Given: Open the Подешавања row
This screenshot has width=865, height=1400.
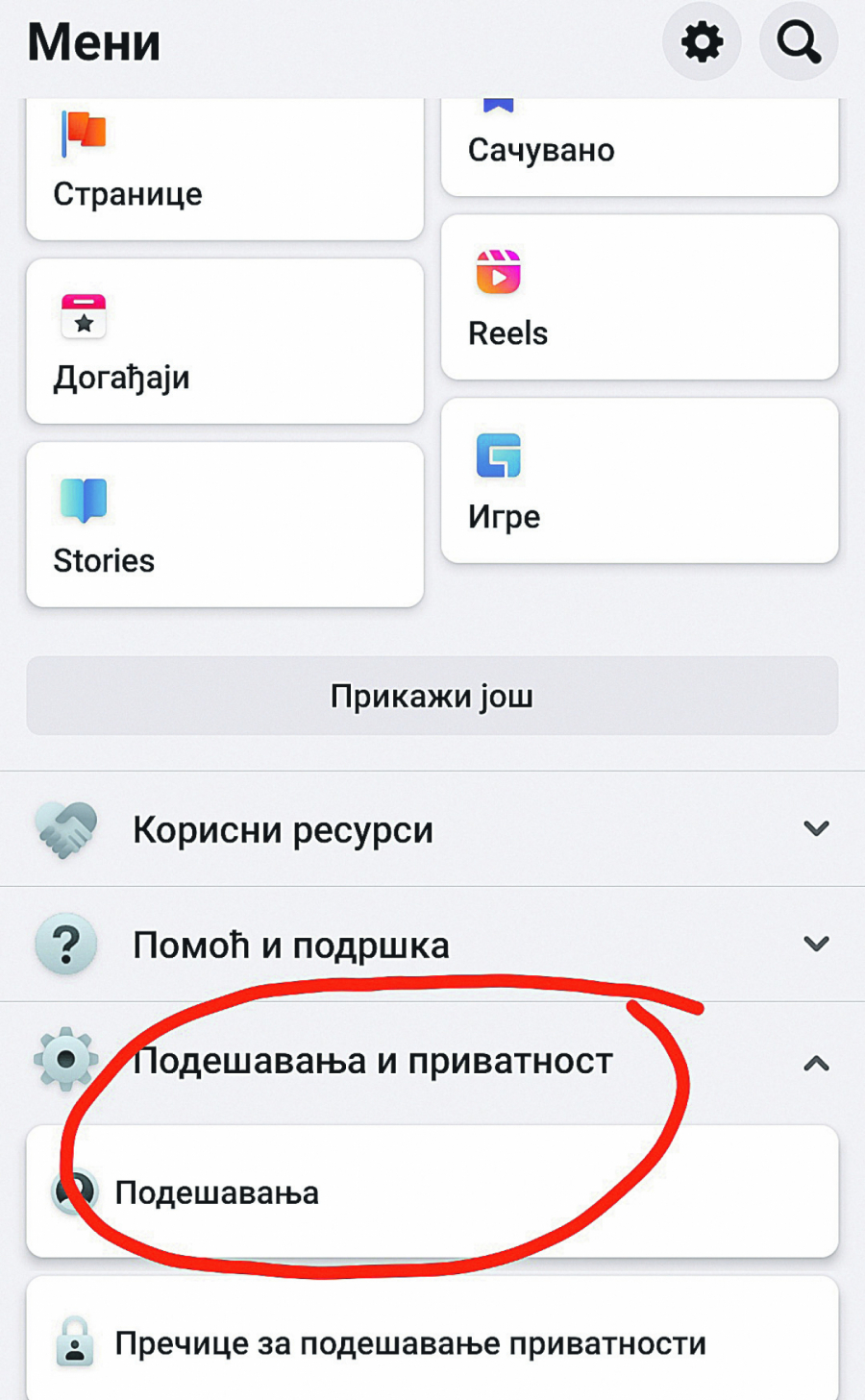Looking at the screenshot, I should 432,1191.
